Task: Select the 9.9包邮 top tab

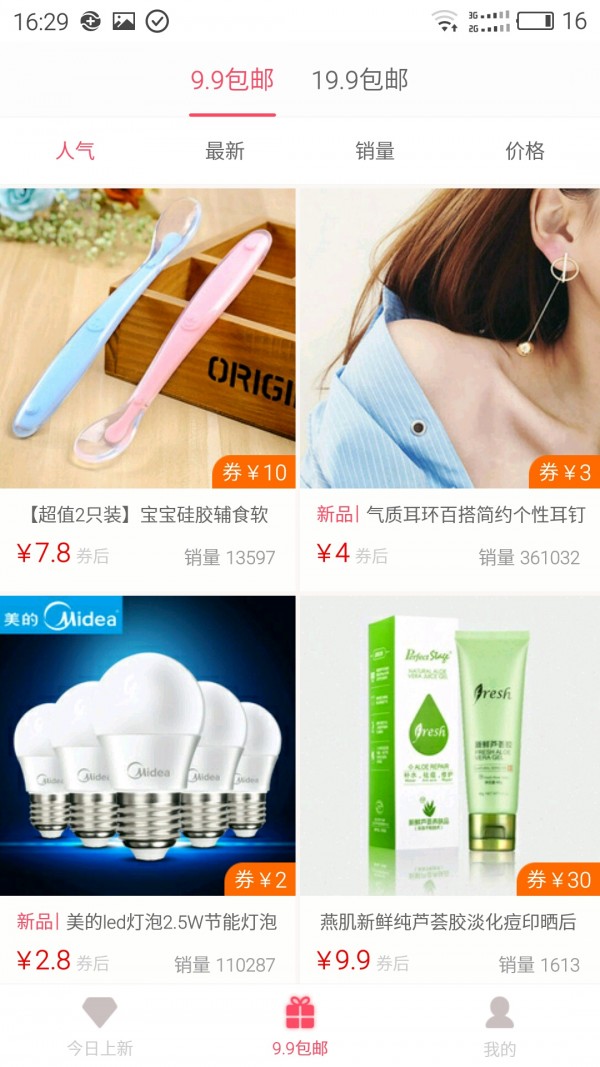Action: tap(232, 81)
